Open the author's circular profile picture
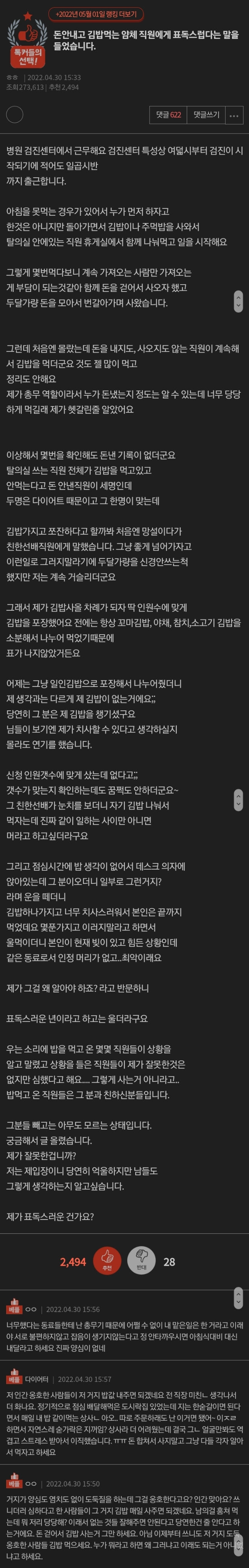 pos(14,115)
